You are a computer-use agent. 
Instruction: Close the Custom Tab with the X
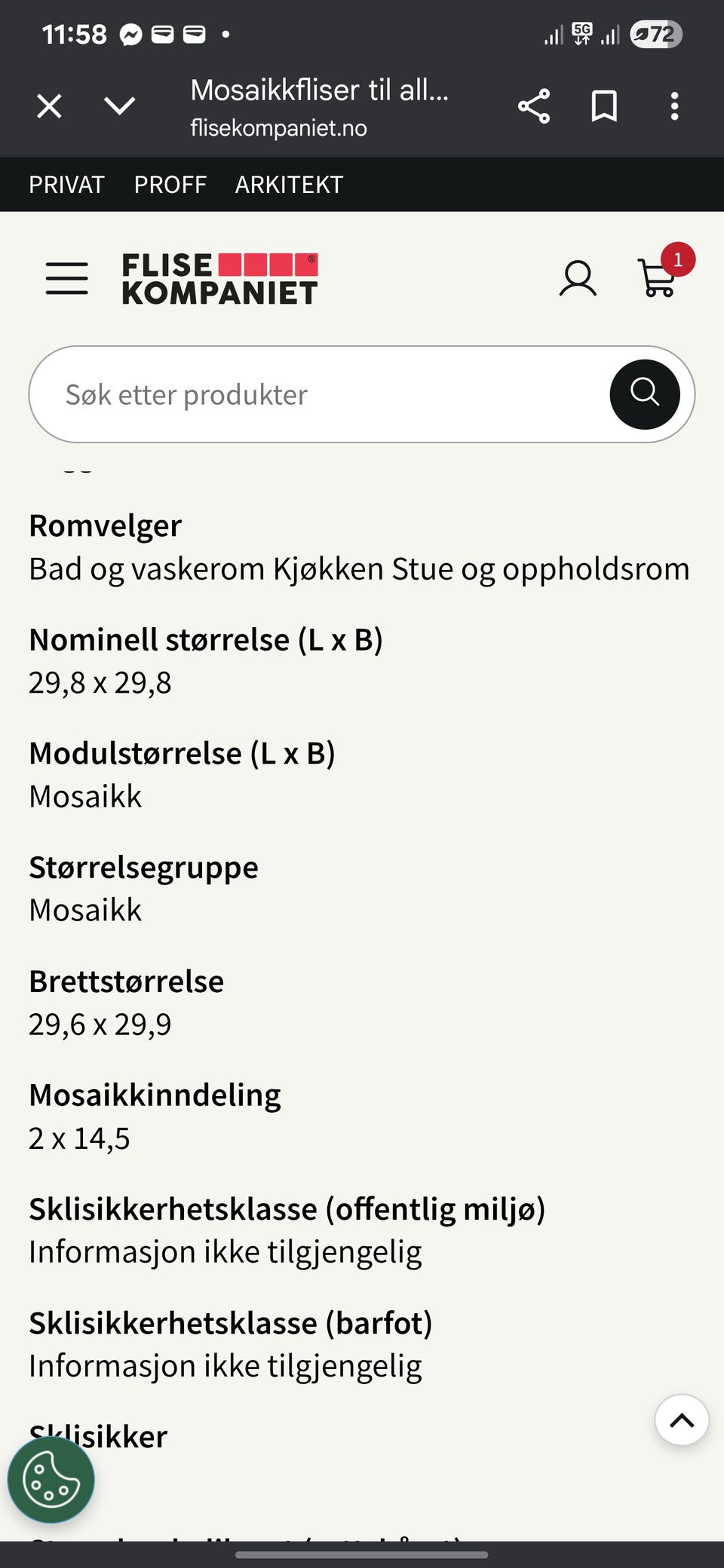coord(48,106)
